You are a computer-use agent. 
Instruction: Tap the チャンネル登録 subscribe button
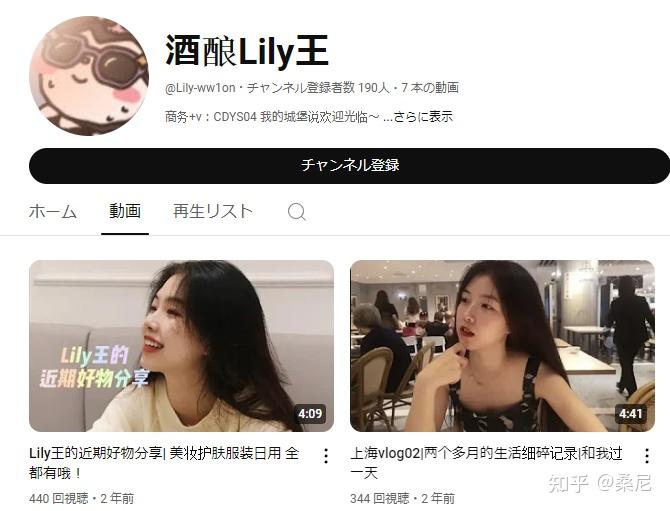[x=349, y=165]
